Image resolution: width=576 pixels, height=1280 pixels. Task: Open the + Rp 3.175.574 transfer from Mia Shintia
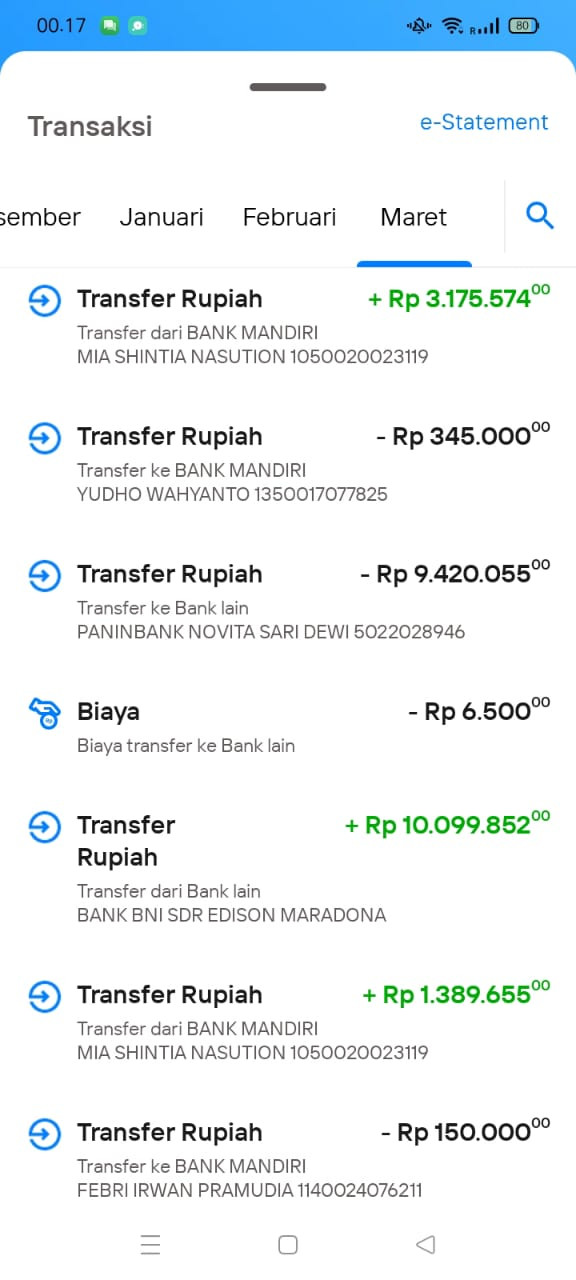tap(288, 325)
